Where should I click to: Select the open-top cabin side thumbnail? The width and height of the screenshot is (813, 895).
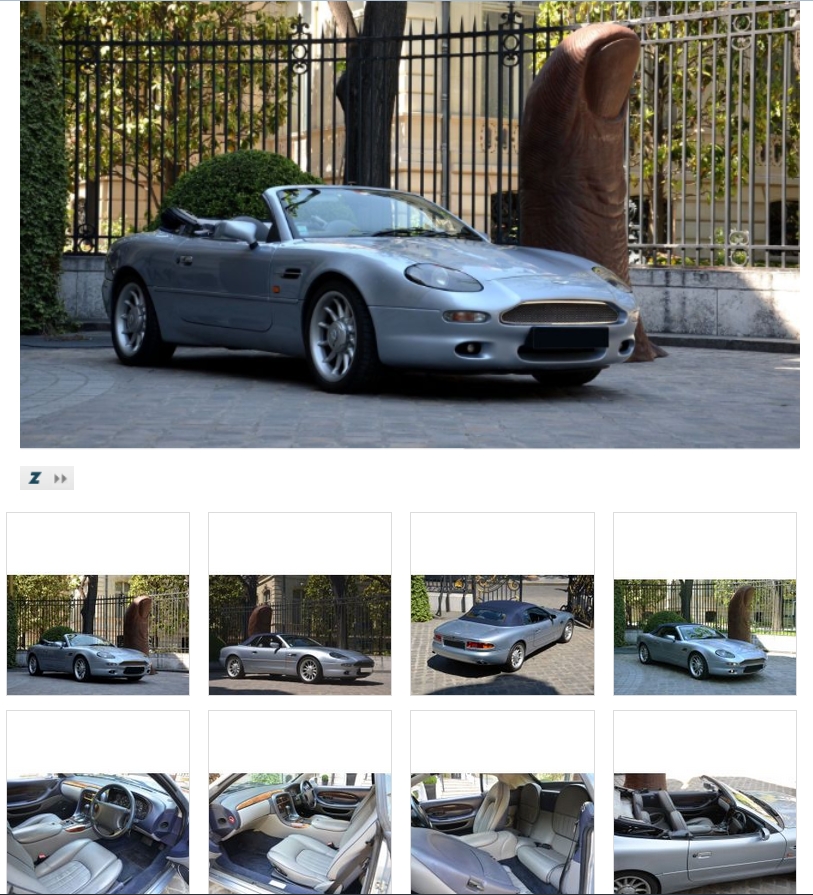pyautogui.click(x=705, y=832)
